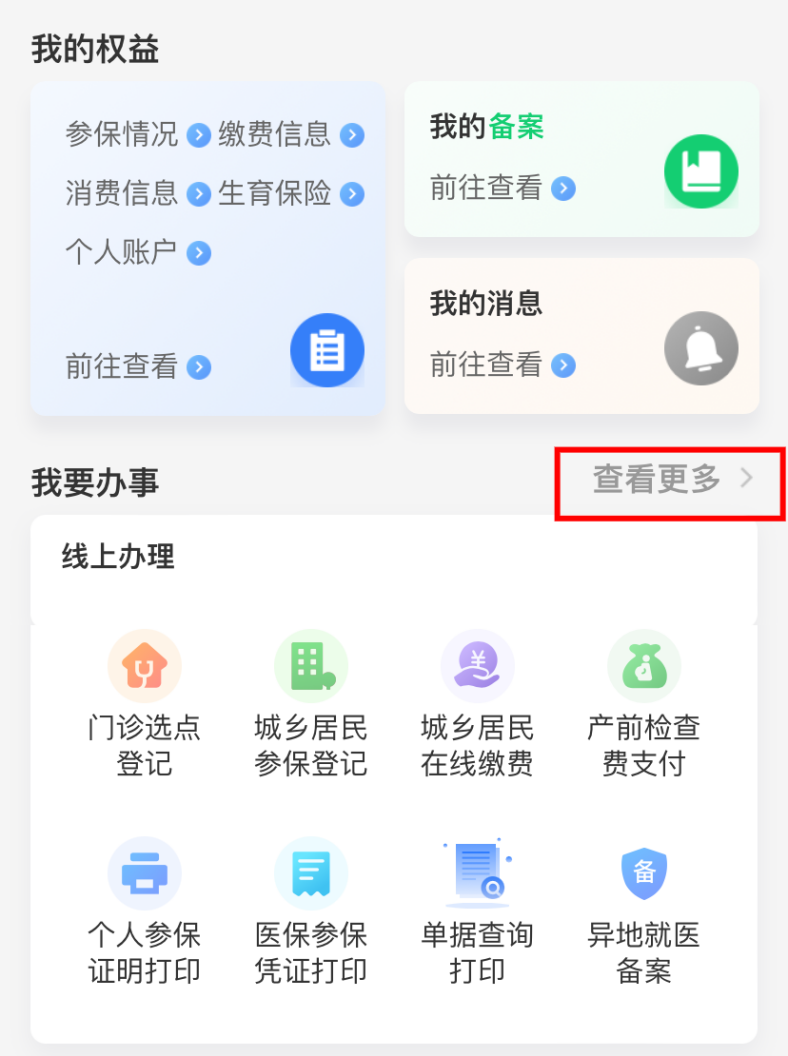This screenshot has height=1056, width=788.
Task: Open 异地就医备案 service
Action: [644, 912]
